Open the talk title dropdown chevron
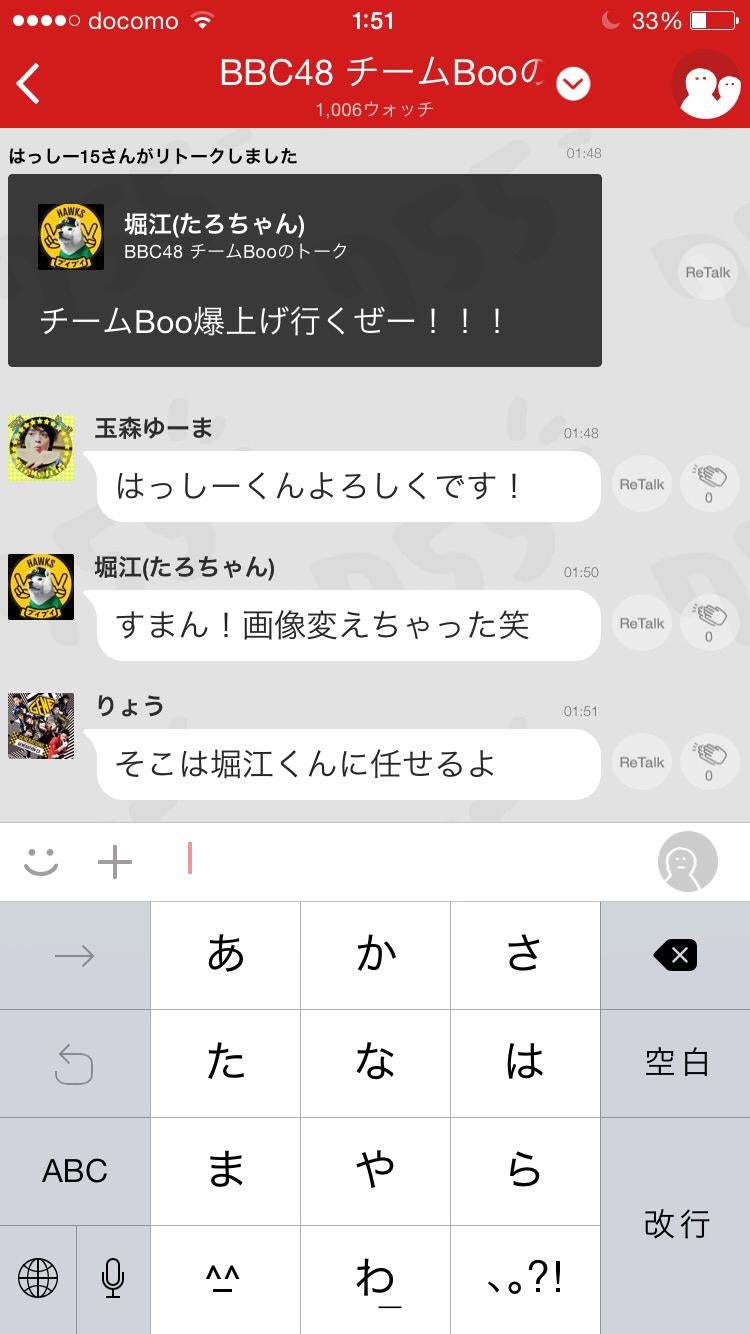The width and height of the screenshot is (750, 1334). point(572,84)
